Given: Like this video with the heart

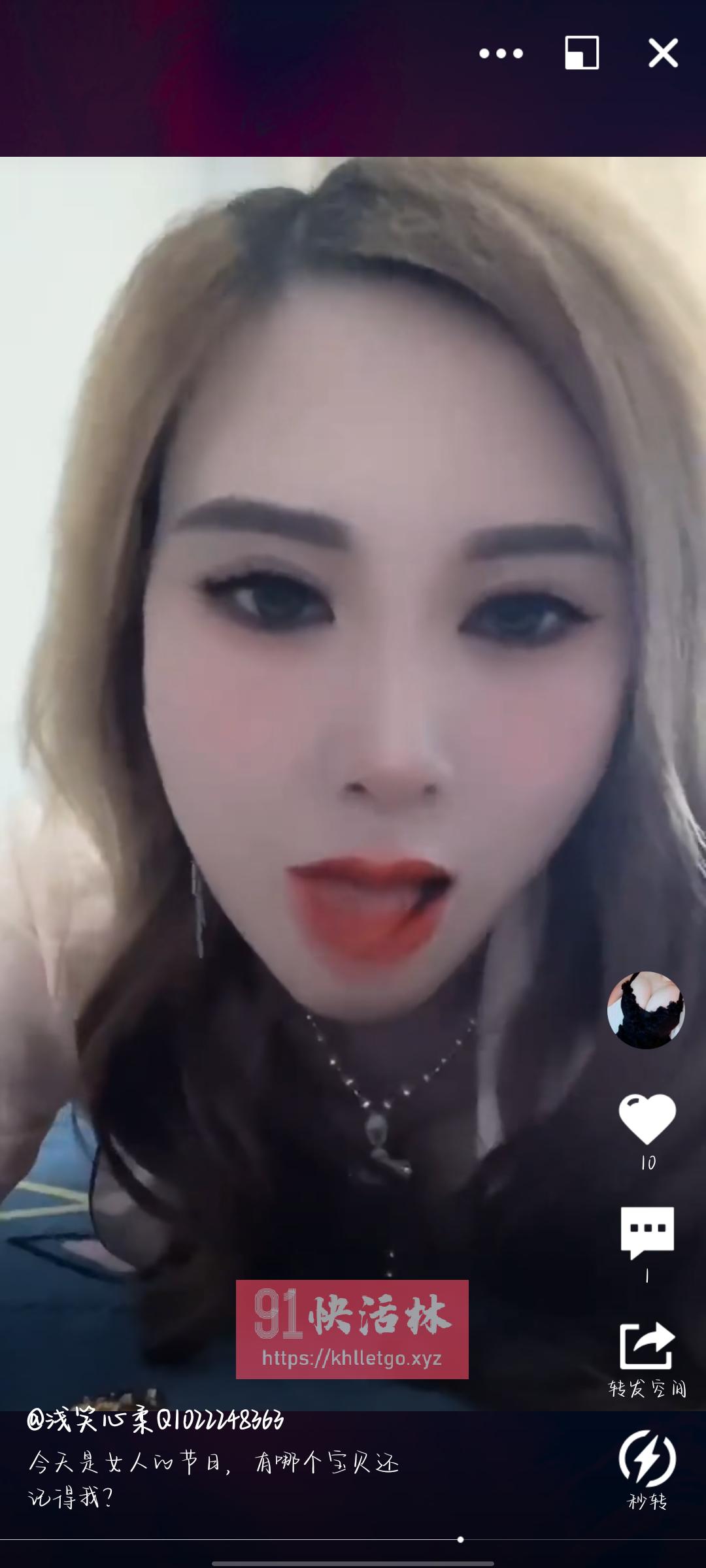Looking at the screenshot, I should (x=647, y=1119).
